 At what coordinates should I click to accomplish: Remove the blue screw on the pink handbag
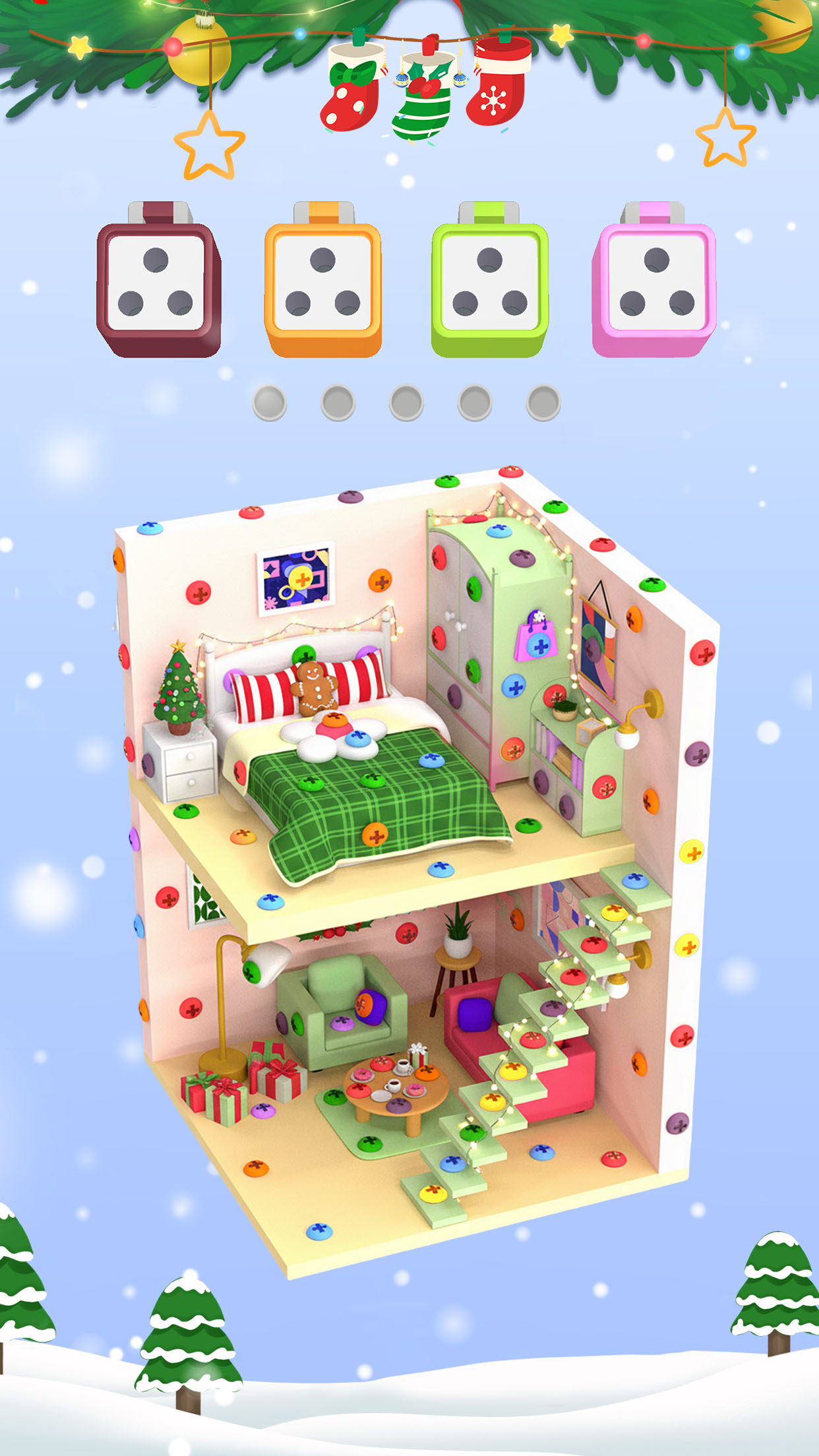tap(539, 646)
